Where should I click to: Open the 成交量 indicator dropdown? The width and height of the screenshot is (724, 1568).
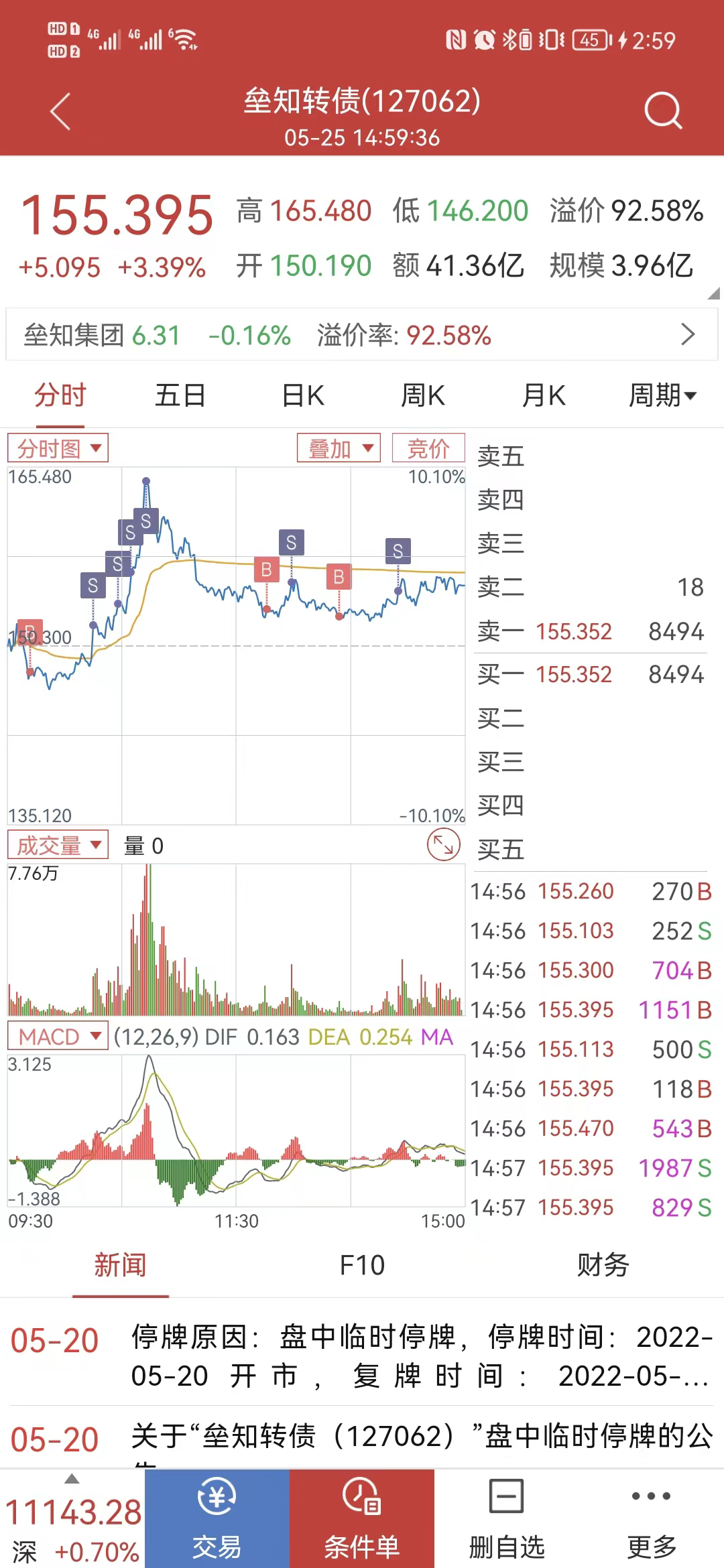[x=58, y=845]
